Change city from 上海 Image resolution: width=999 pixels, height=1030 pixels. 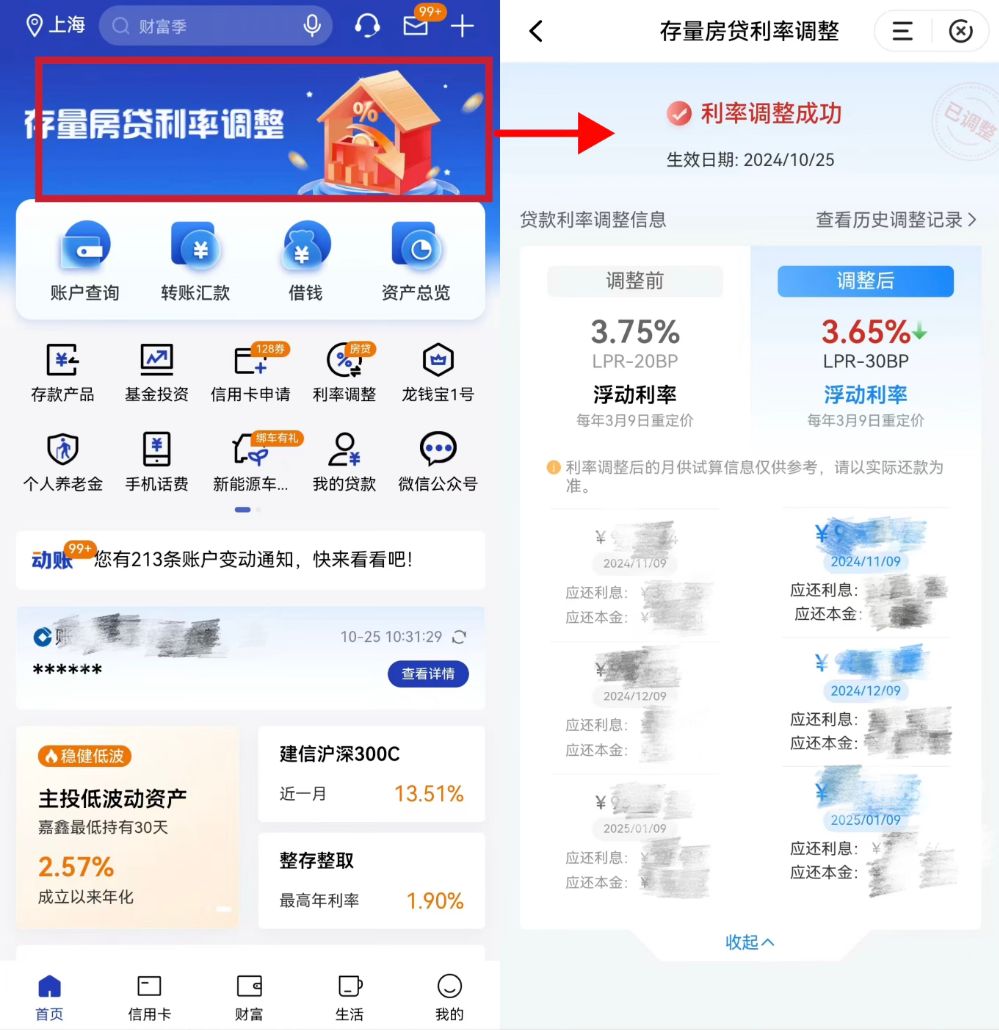[56, 26]
